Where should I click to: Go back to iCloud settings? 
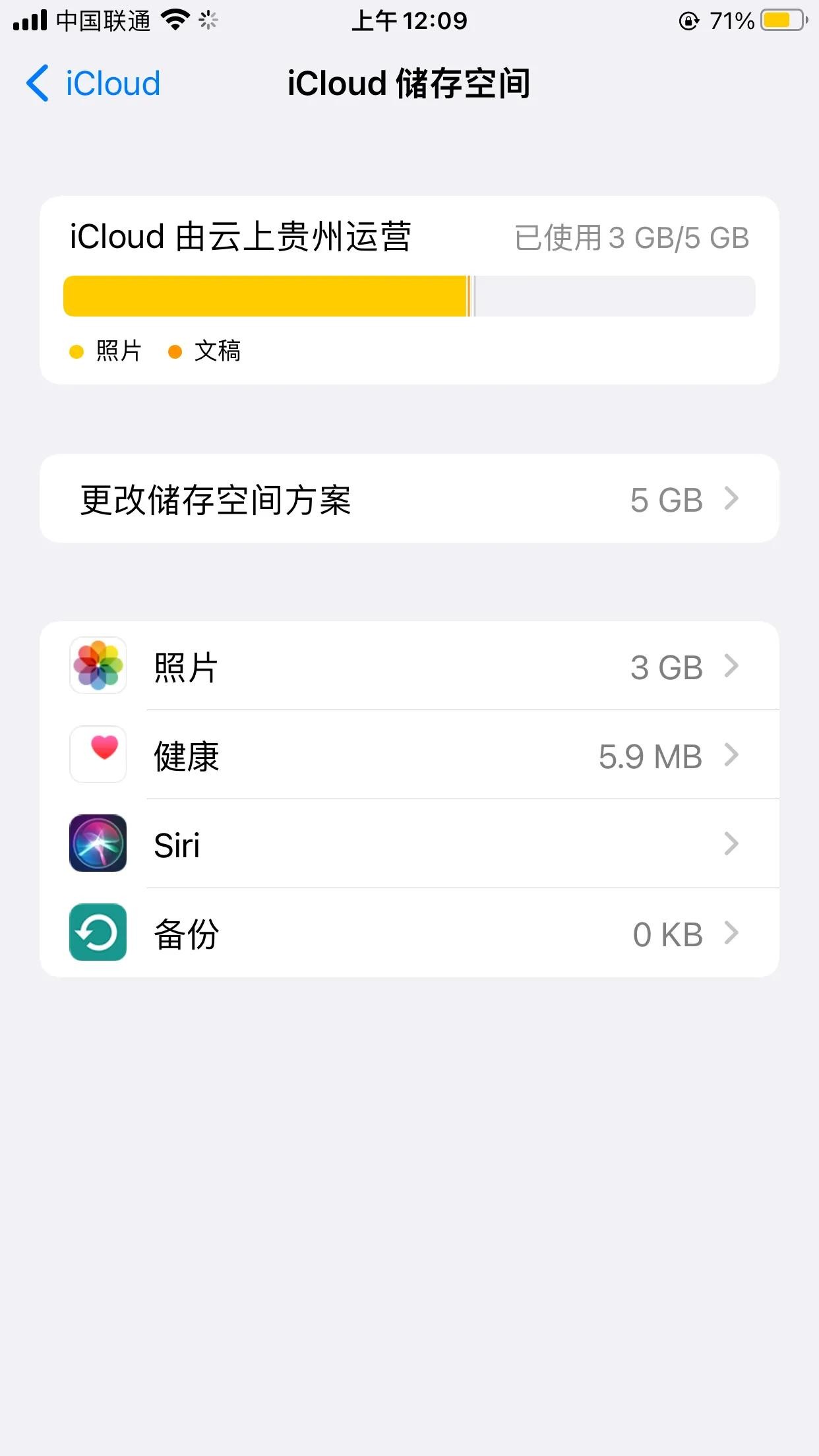click(x=93, y=84)
